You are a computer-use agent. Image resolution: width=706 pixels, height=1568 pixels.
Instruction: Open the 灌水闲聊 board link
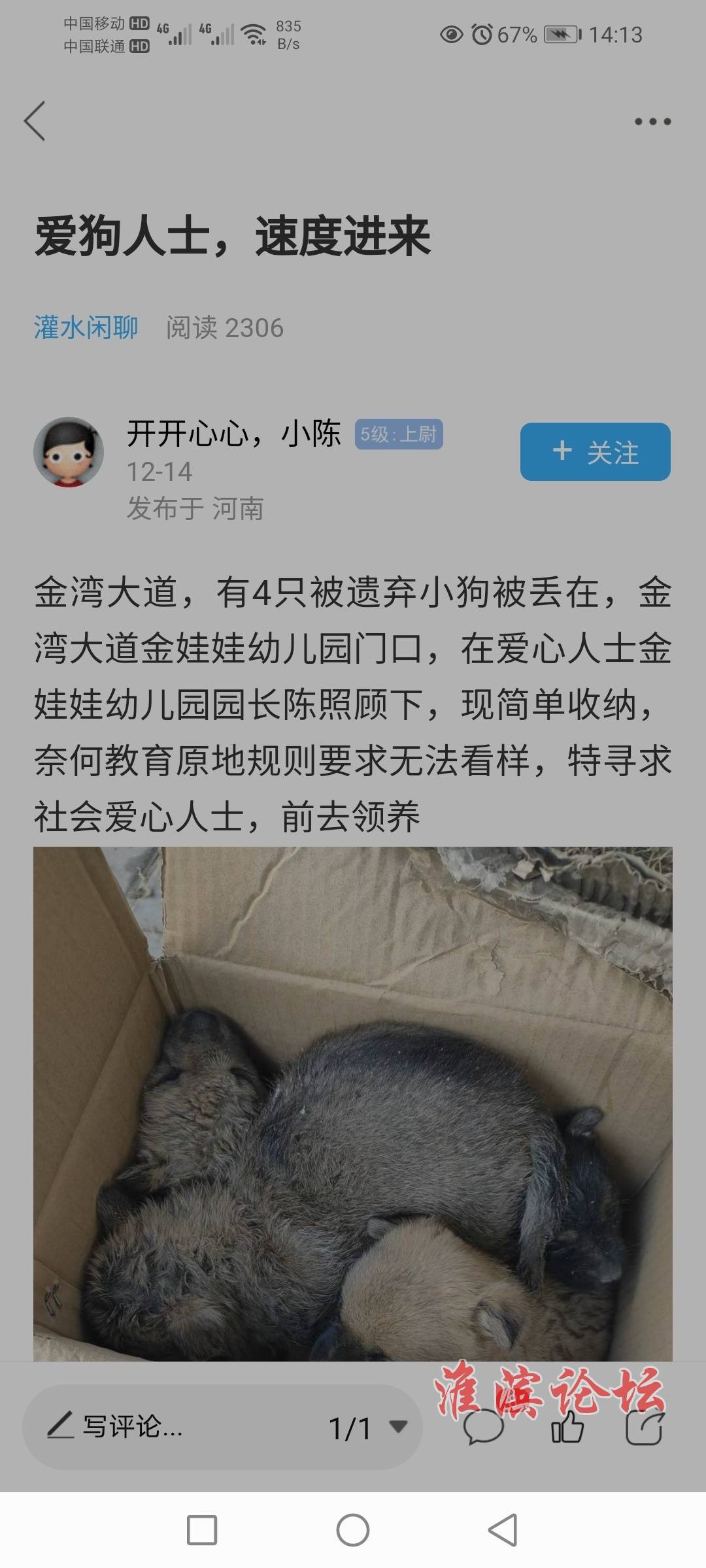(86, 327)
